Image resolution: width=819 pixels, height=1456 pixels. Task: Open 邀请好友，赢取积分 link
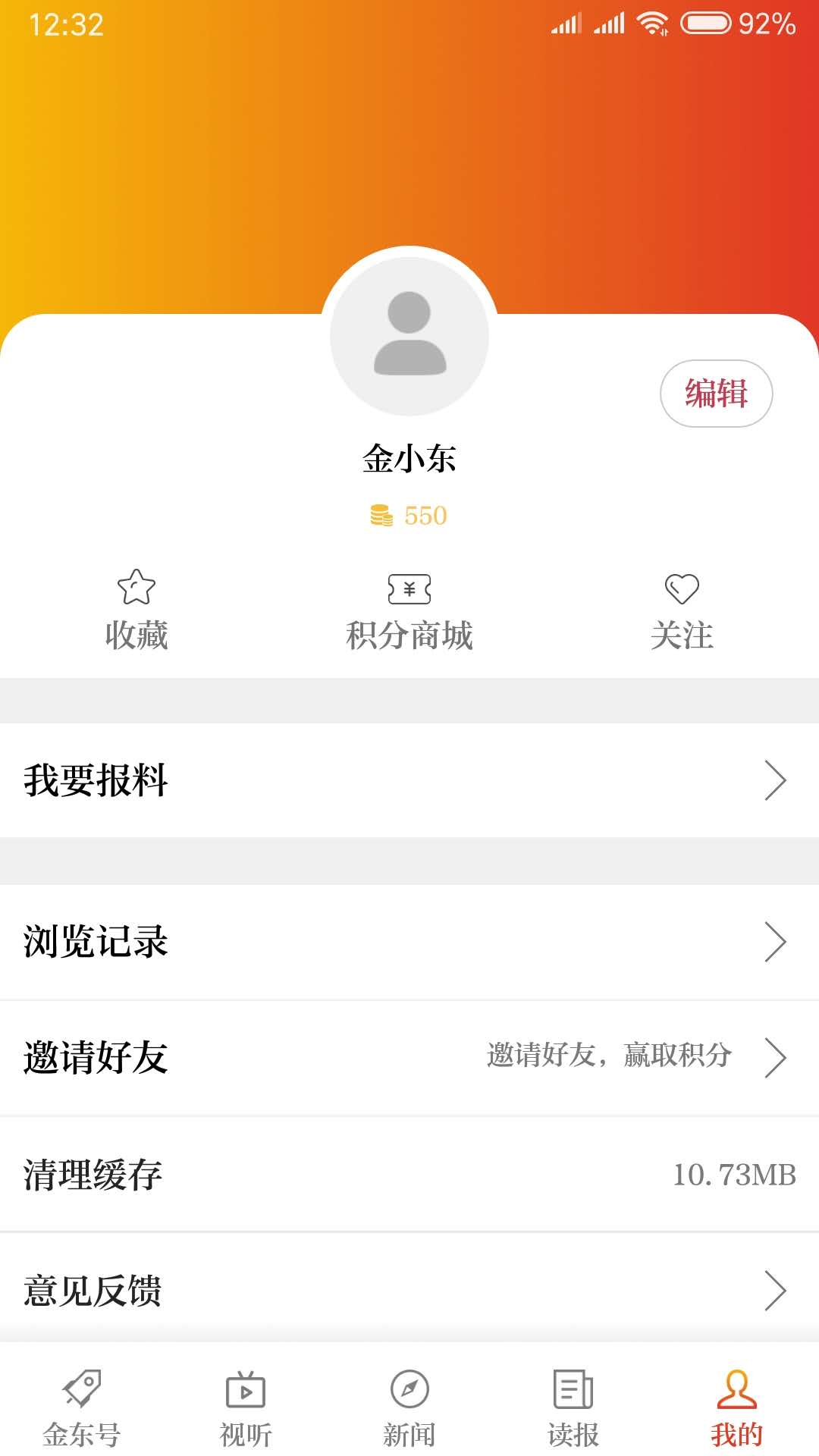coord(608,1056)
